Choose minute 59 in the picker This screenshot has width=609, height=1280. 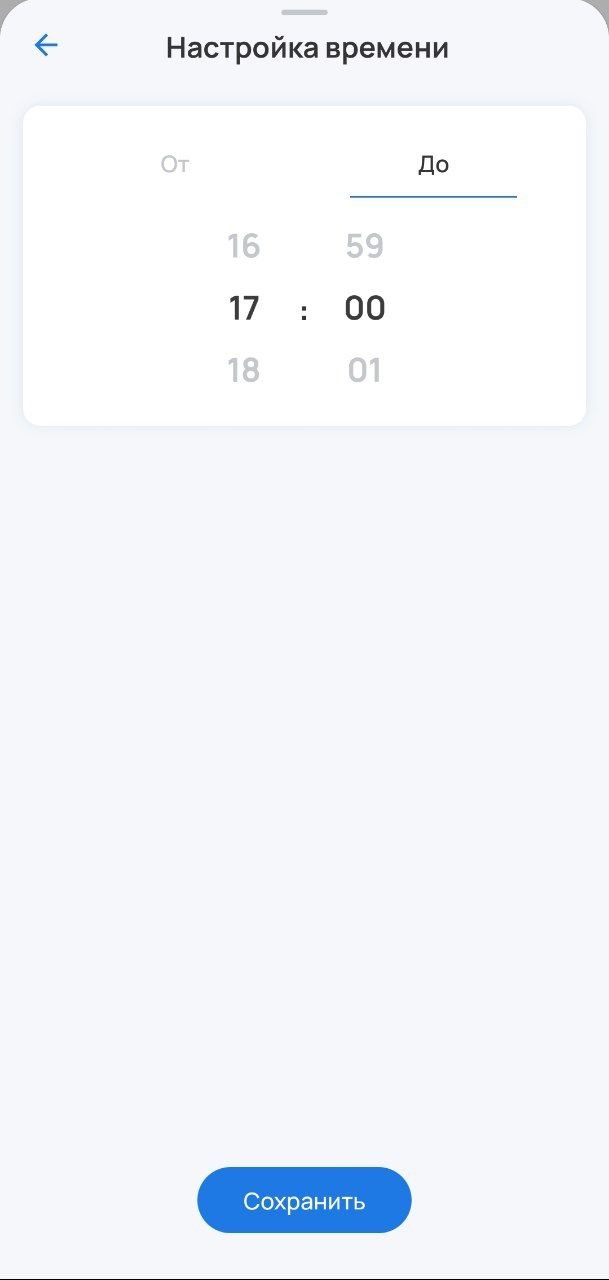[x=364, y=246]
